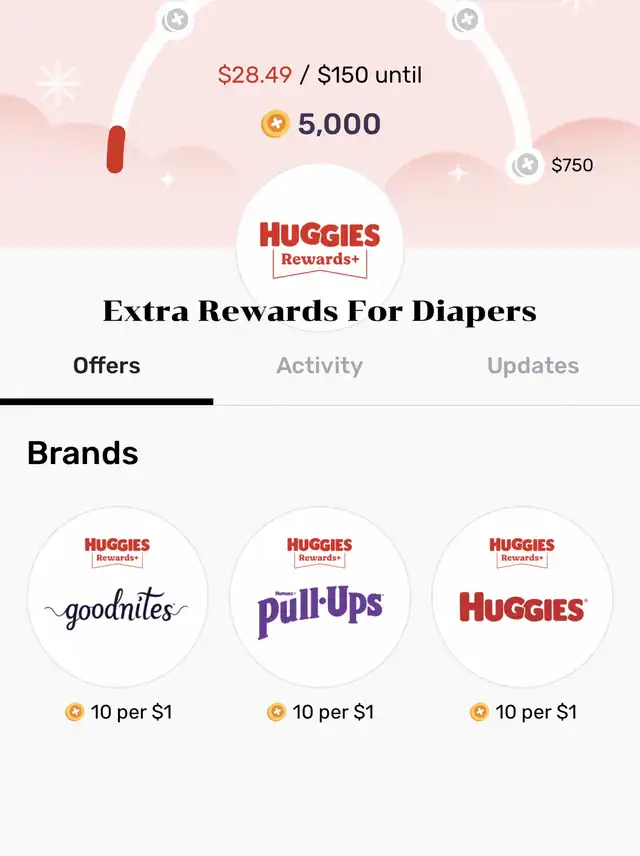View the Huggies brand offer
Viewport: 640px width, 856px height.
pos(522,597)
